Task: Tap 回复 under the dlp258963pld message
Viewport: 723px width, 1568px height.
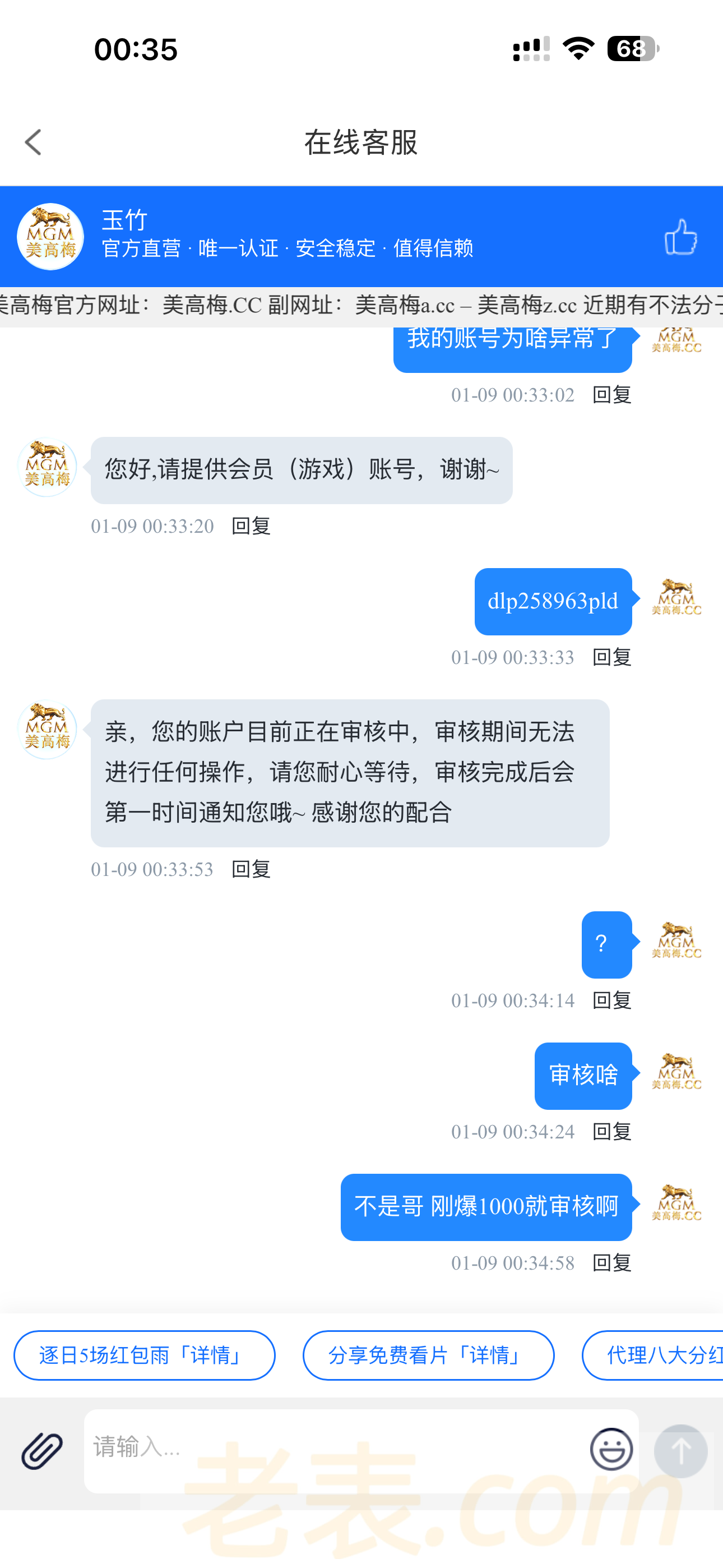Action: [x=611, y=657]
